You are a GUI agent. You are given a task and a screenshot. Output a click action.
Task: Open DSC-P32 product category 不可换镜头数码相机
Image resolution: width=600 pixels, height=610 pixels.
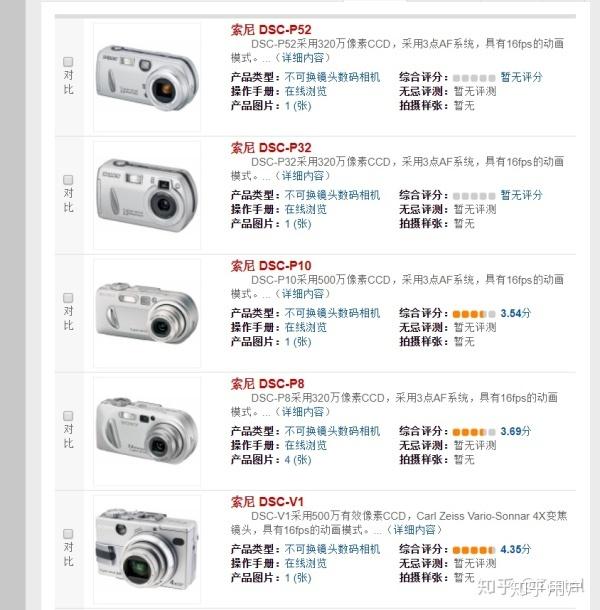tap(332, 196)
